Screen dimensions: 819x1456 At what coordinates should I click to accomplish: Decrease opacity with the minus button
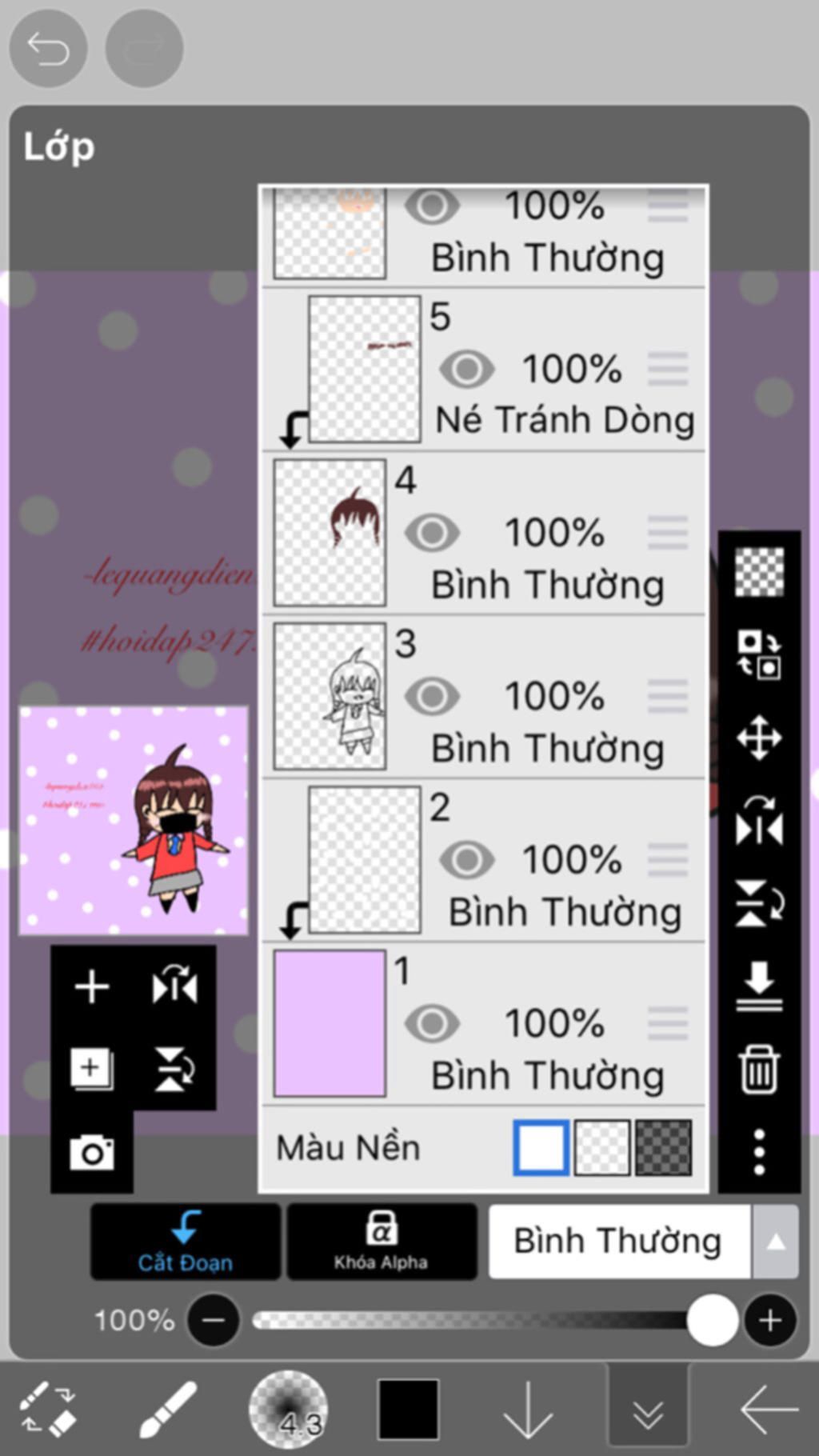(x=214, y=1319)
